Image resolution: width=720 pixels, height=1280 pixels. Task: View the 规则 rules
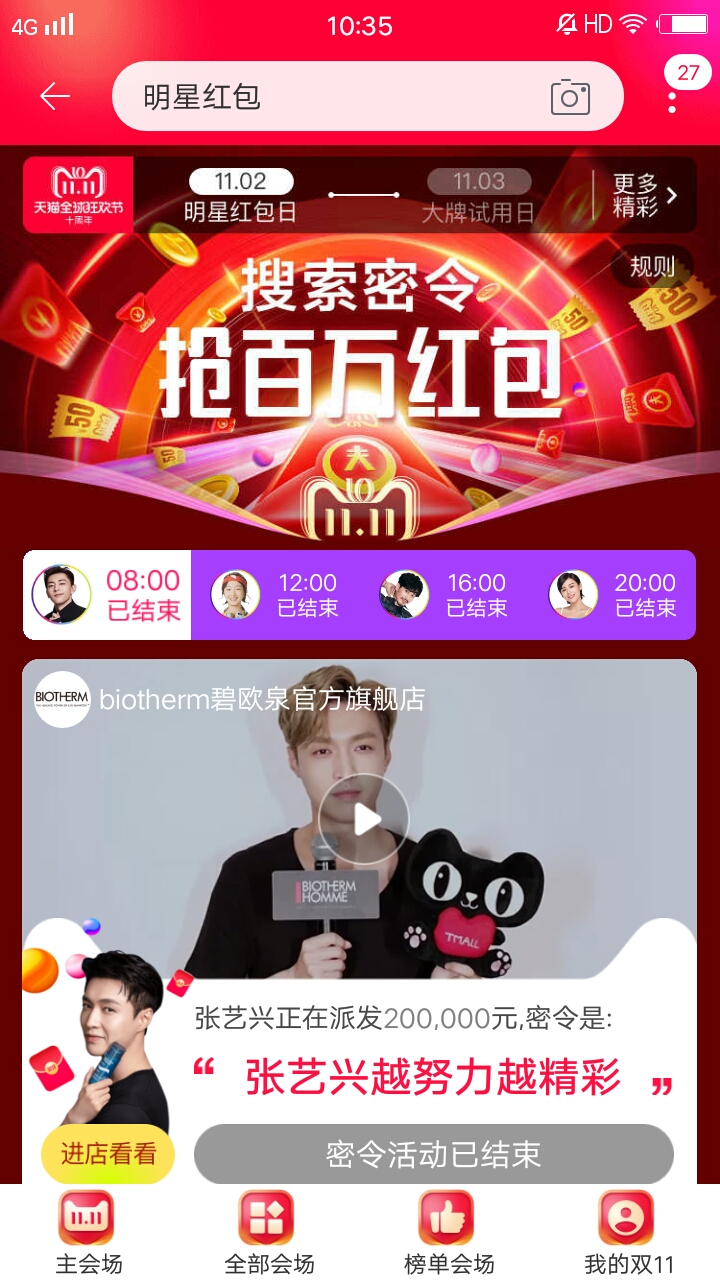click(x=652, y=266)
